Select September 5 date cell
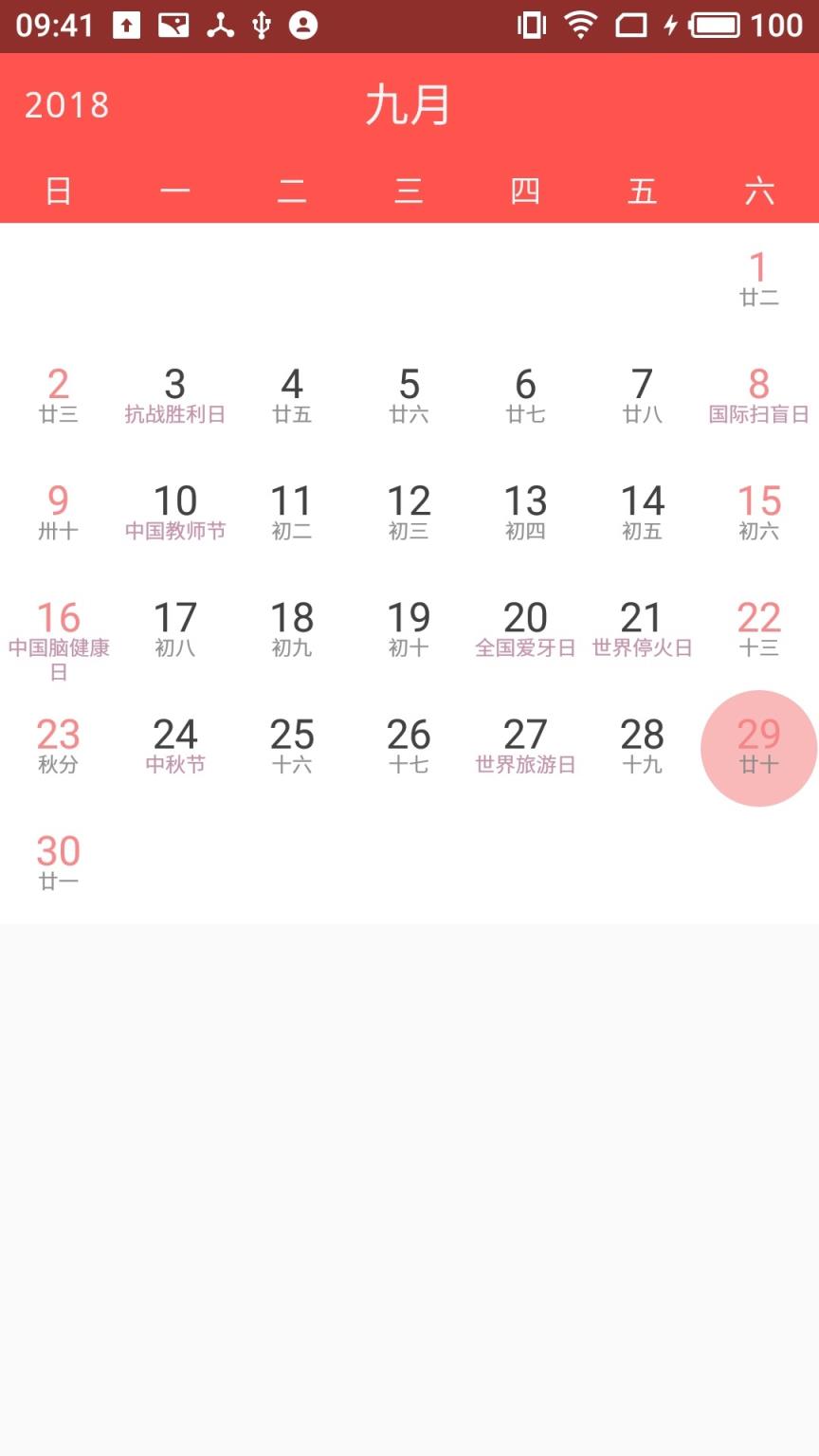The height and width of the screenshot is (1456, 819). [x=409, y=395]
